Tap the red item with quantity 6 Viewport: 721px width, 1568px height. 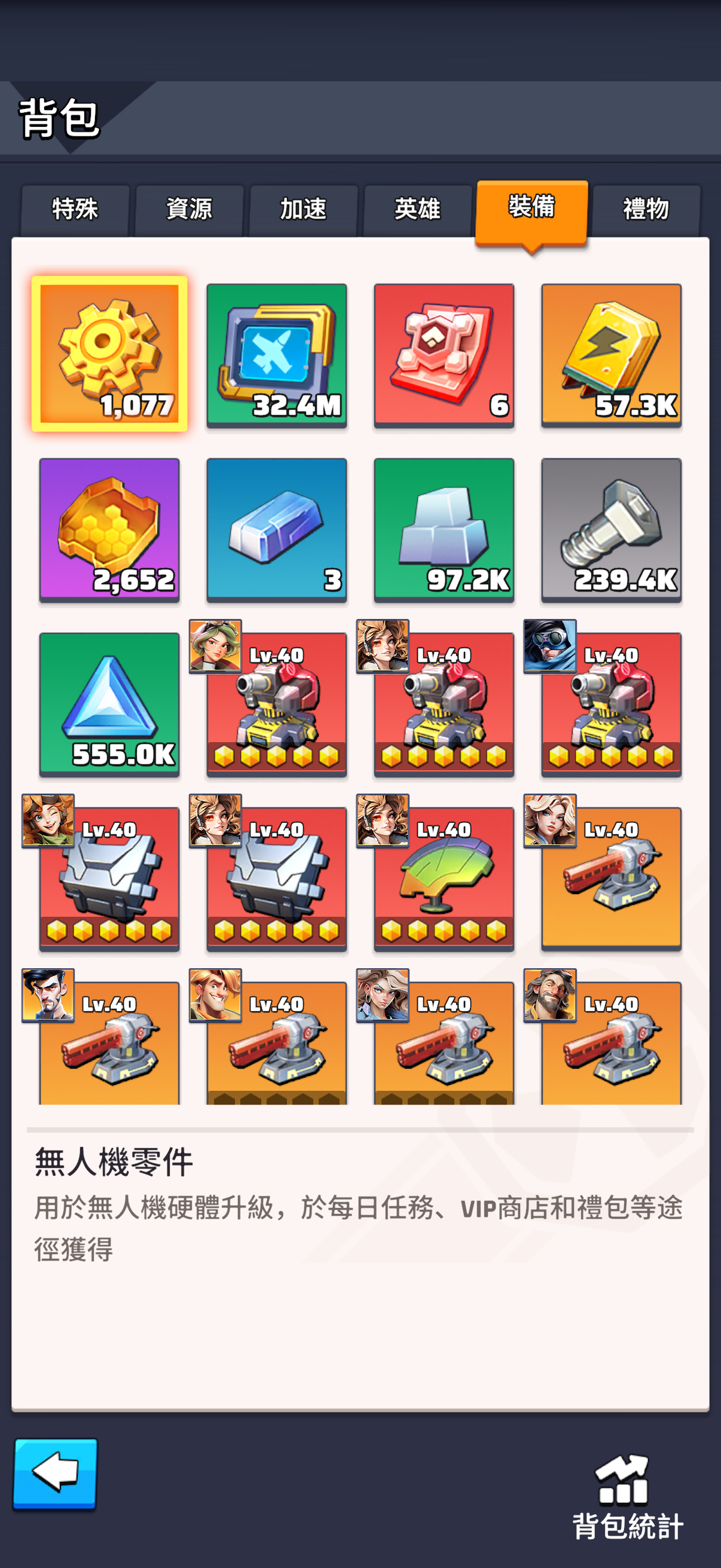[444, 354]
